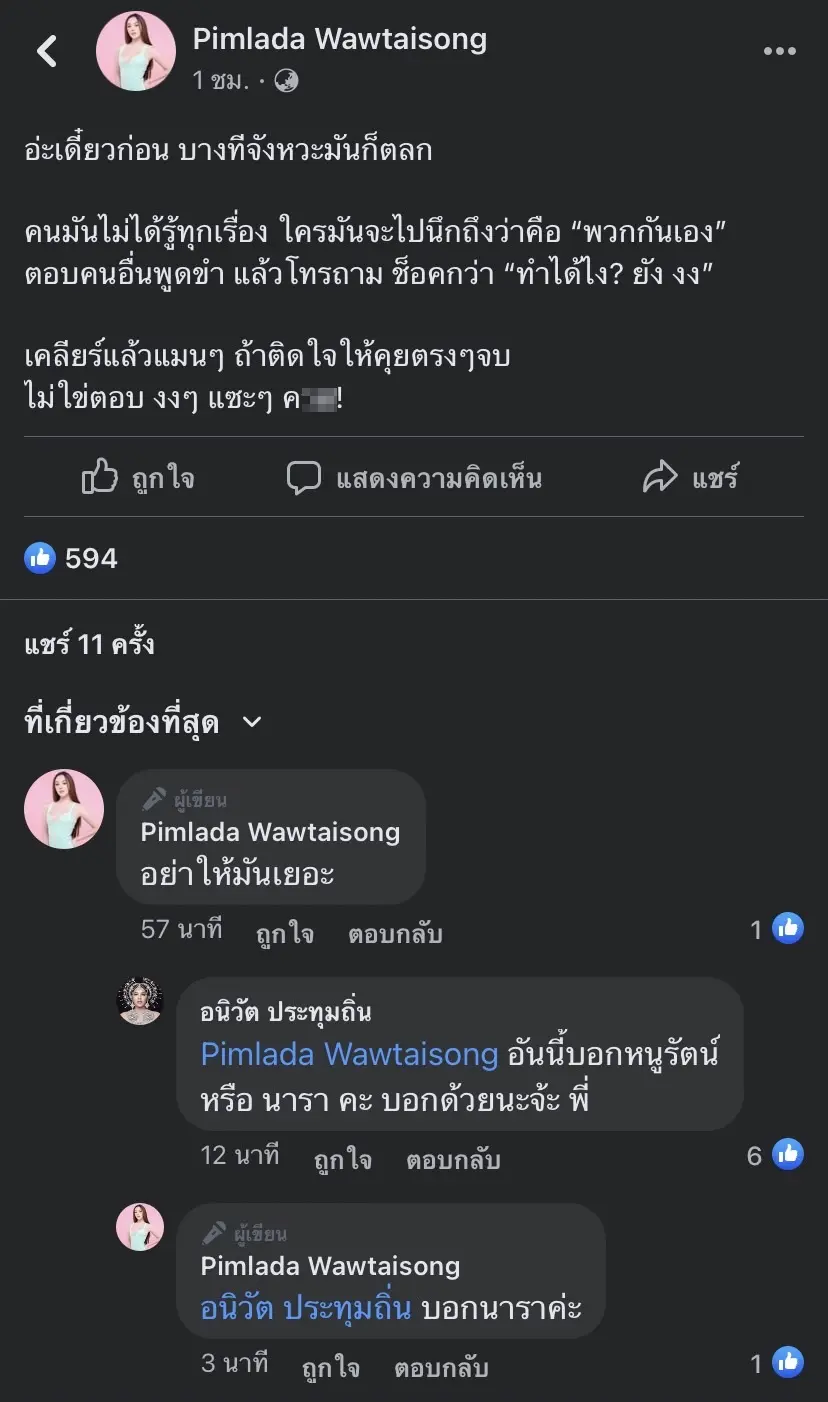Open the post's three-dot overflow menu
The width and height of the screenshot is (828, 1402).
point(779,52)
